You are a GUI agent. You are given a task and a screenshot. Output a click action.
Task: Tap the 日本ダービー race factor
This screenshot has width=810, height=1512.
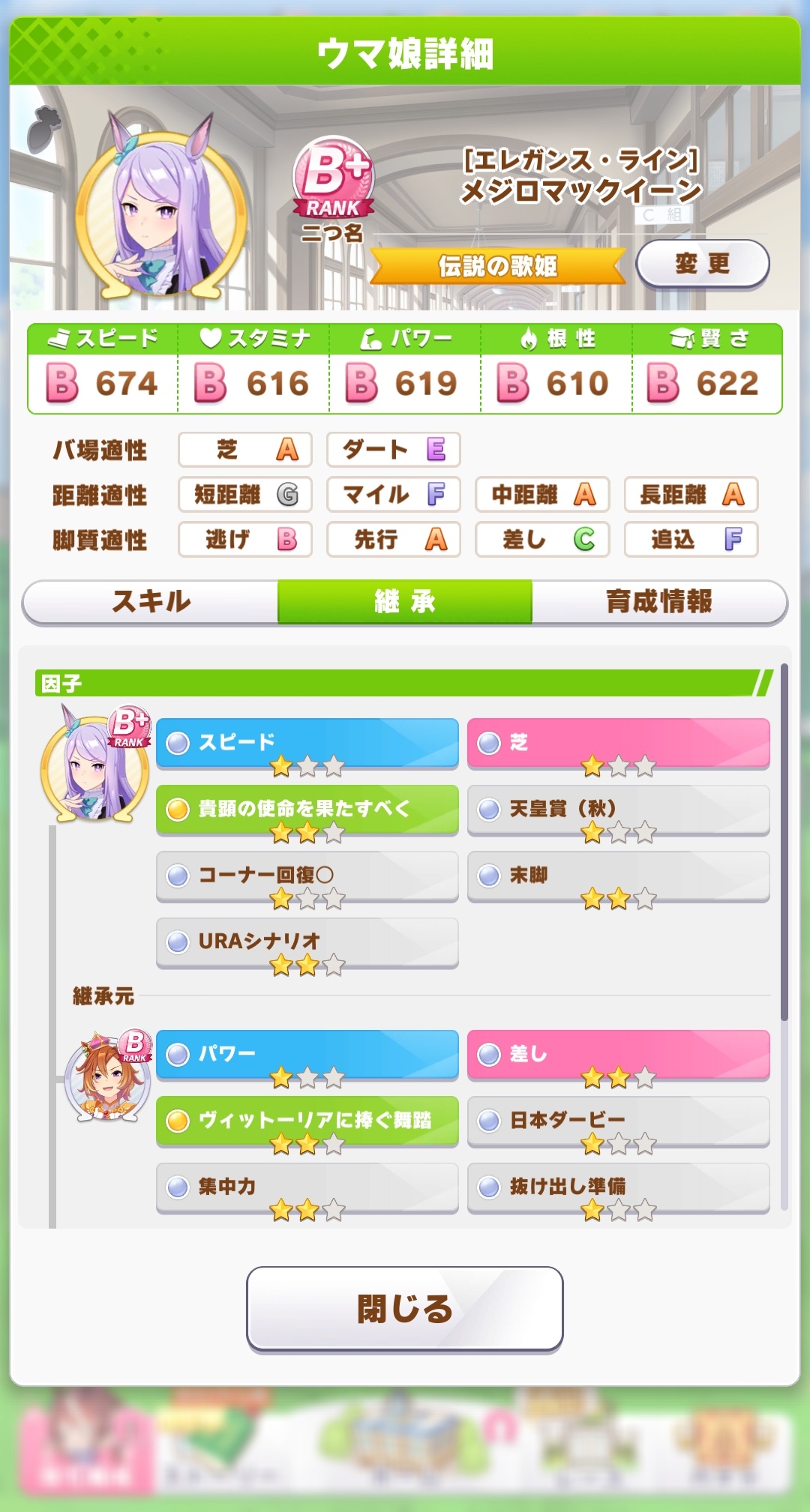[x=618, y=1120]
